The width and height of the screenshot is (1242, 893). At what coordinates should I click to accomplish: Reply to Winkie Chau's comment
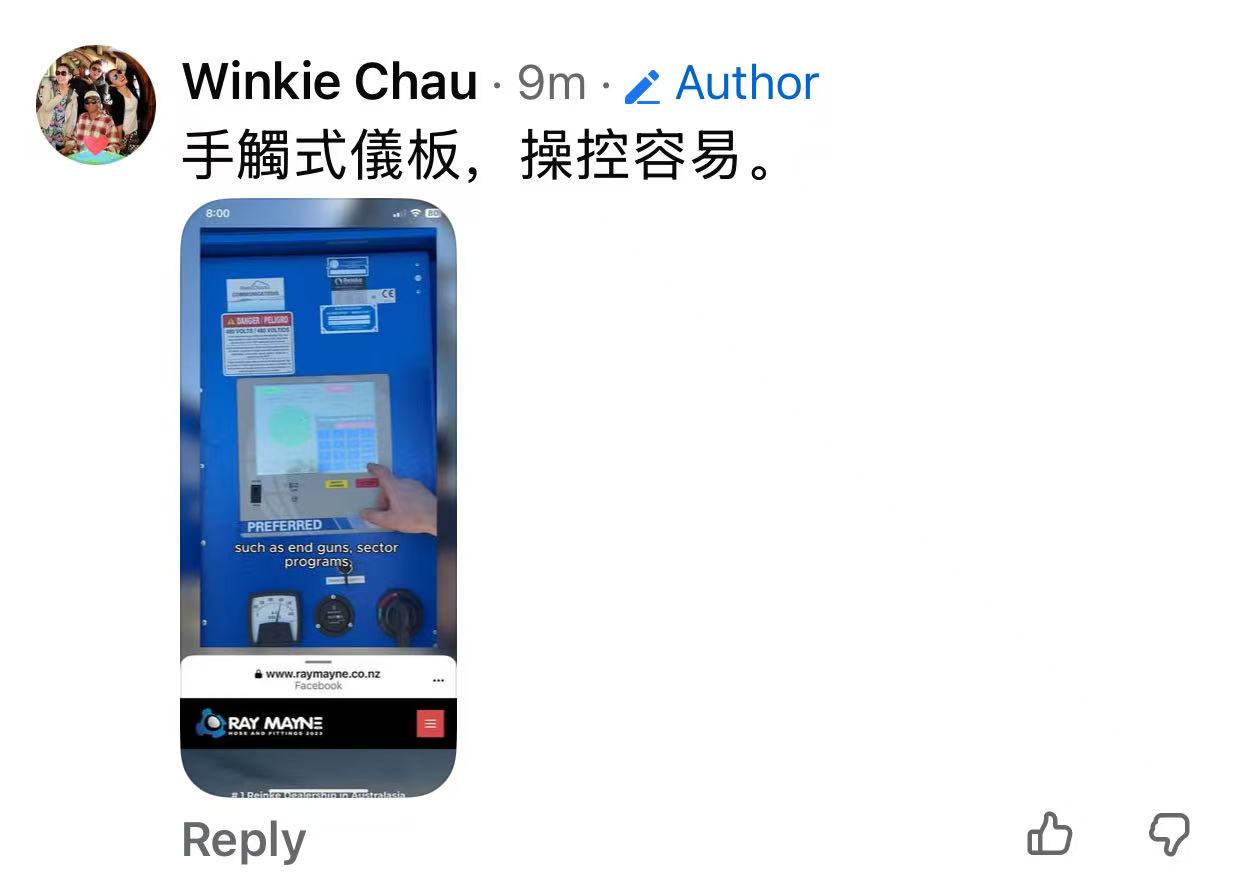(243, 840)
